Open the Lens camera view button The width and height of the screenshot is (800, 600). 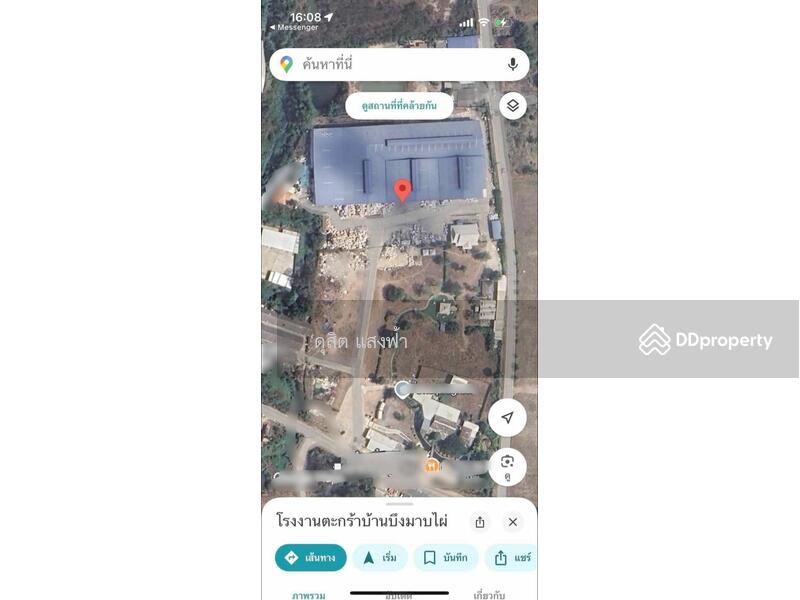507,464
